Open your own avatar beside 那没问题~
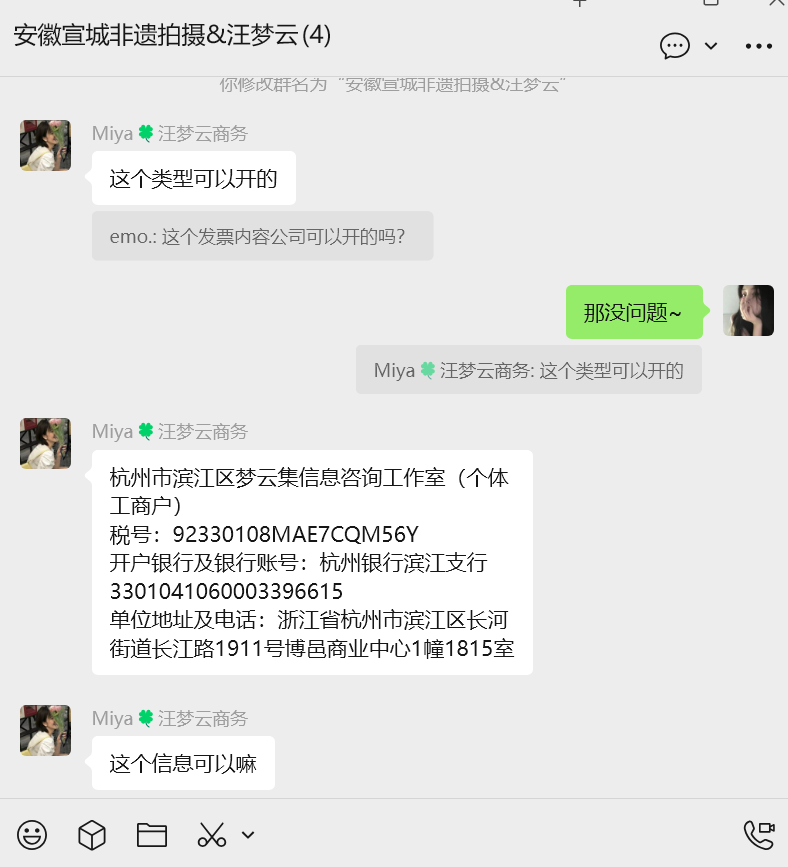Image resolution: width=788 pixels, height=867 pixels. pos(748,310)
